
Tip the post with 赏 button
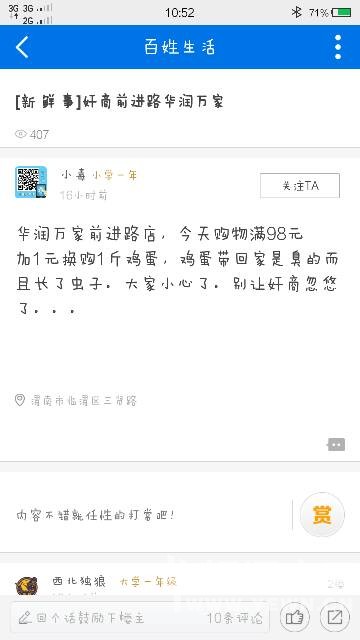322,515
